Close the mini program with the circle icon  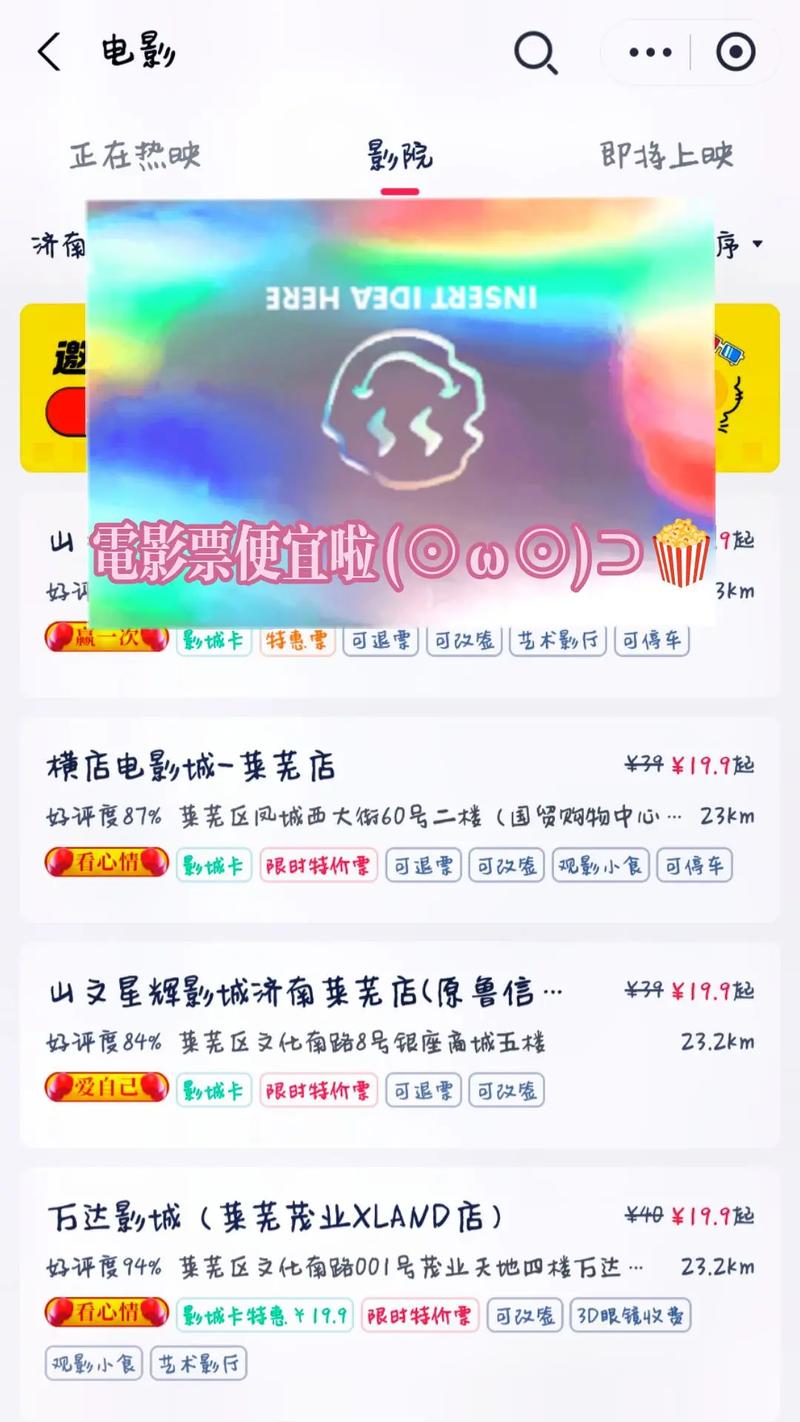pyautogui.click(x=737, y=52)
